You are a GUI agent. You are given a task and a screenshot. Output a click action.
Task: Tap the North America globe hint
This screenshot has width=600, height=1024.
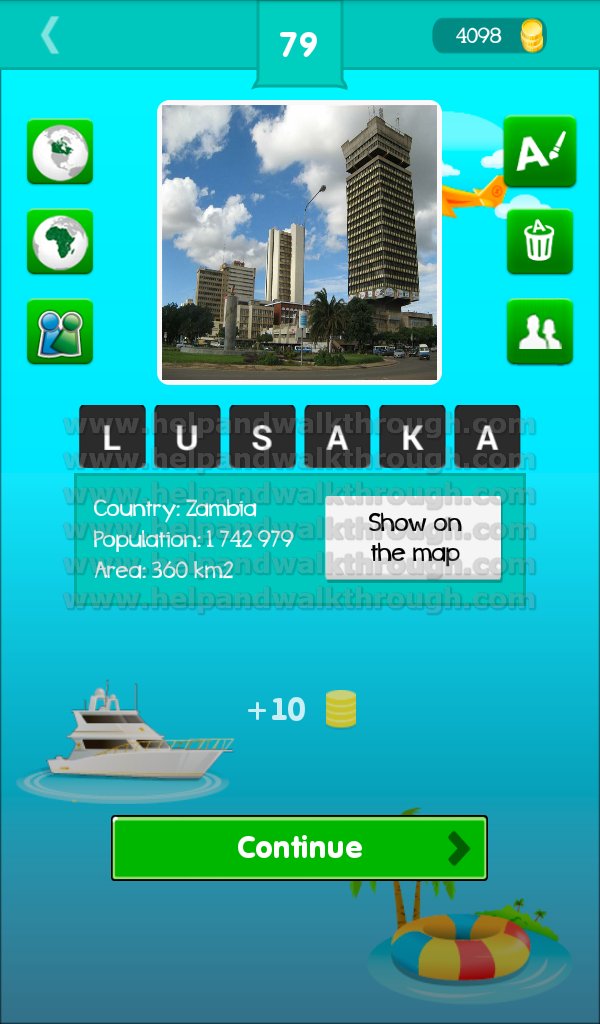[x=60, y=152]
